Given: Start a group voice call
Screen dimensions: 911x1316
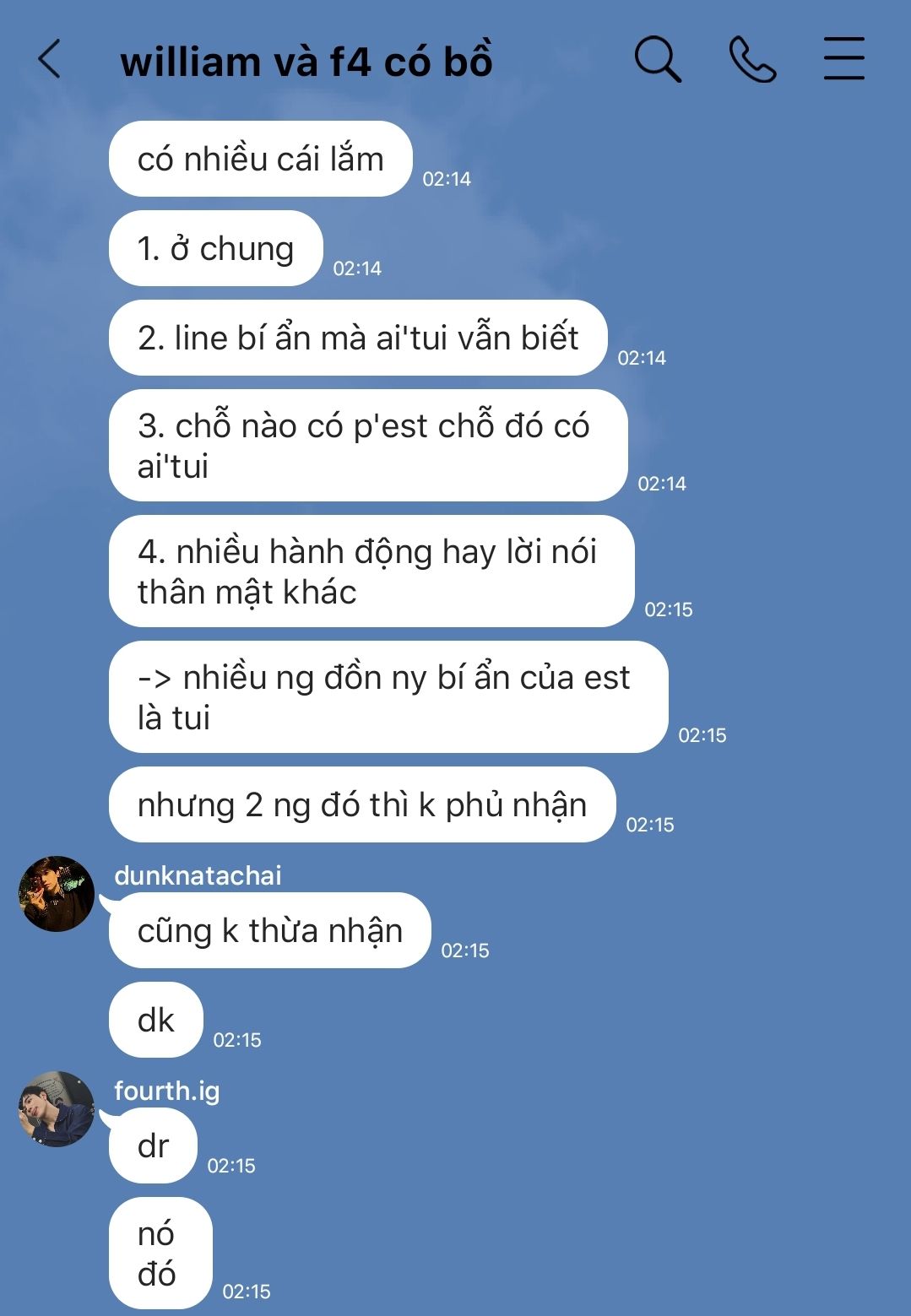Looking at the screenshot, I should click(x=751, y=59).
